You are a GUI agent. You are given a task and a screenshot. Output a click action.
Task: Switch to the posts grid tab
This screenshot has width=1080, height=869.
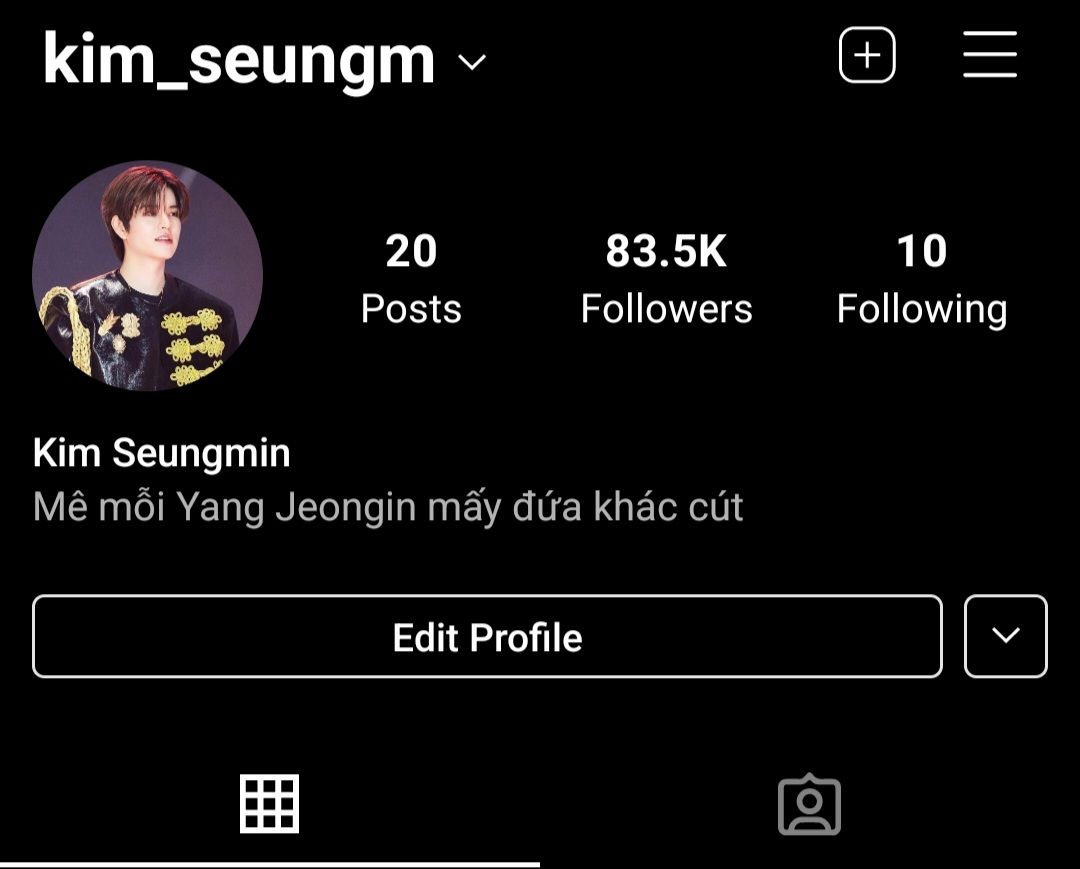coord(270,804)
